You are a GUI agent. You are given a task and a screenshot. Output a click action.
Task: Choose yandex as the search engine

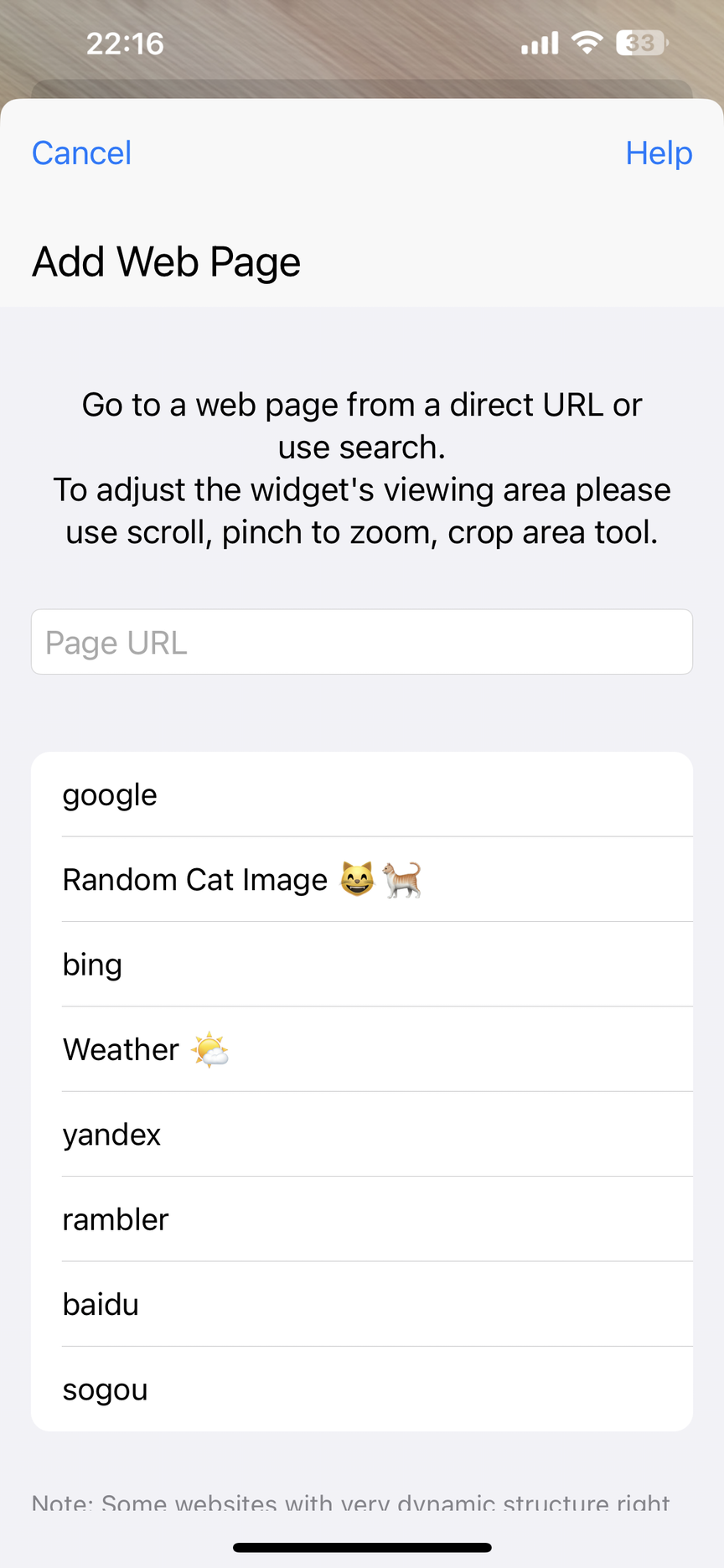[362, 1135]
